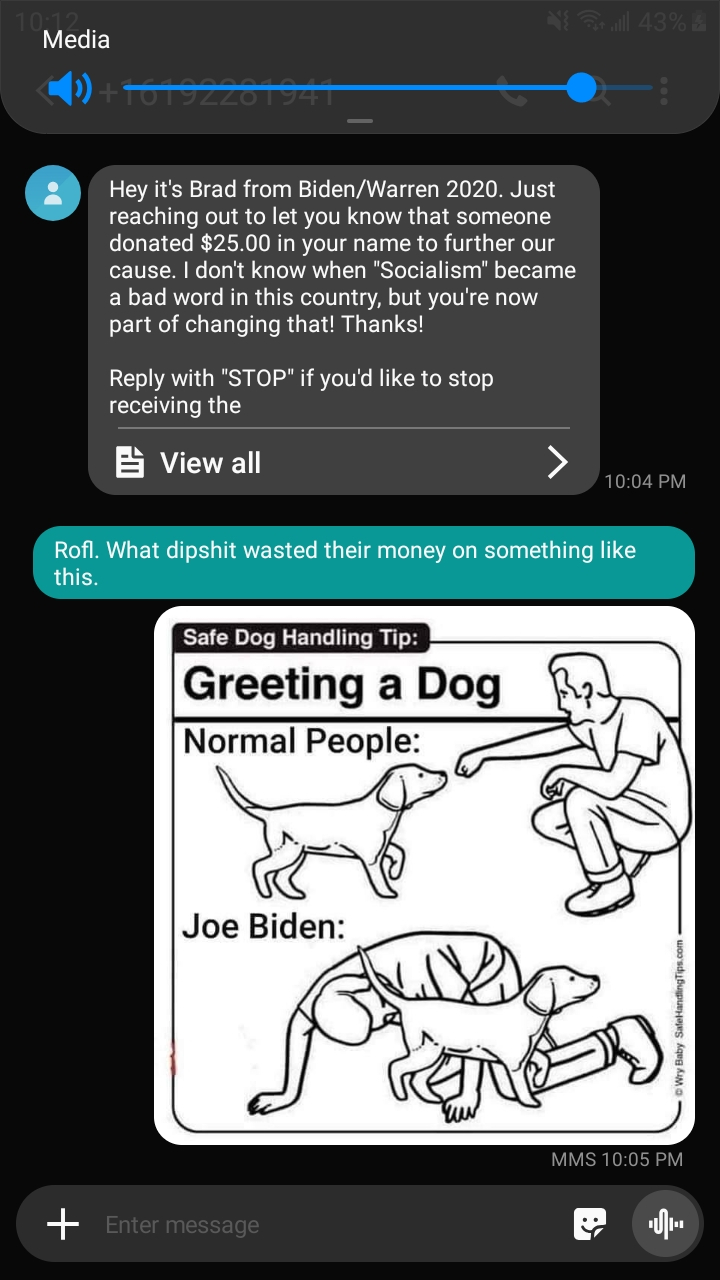Expand full message with View all

[343, 462]
